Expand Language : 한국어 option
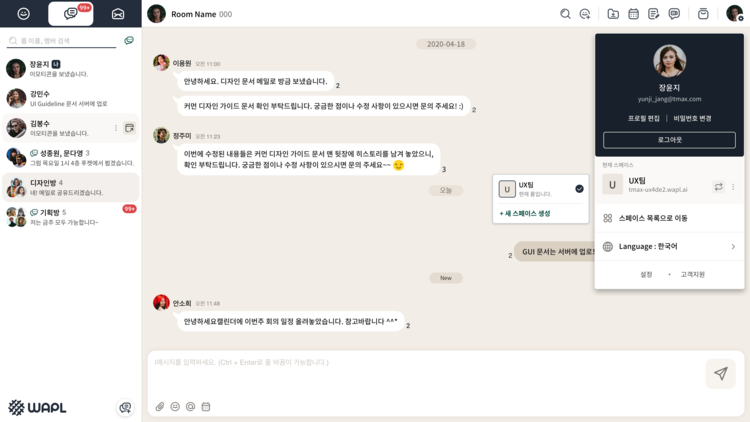 point(669,246)
